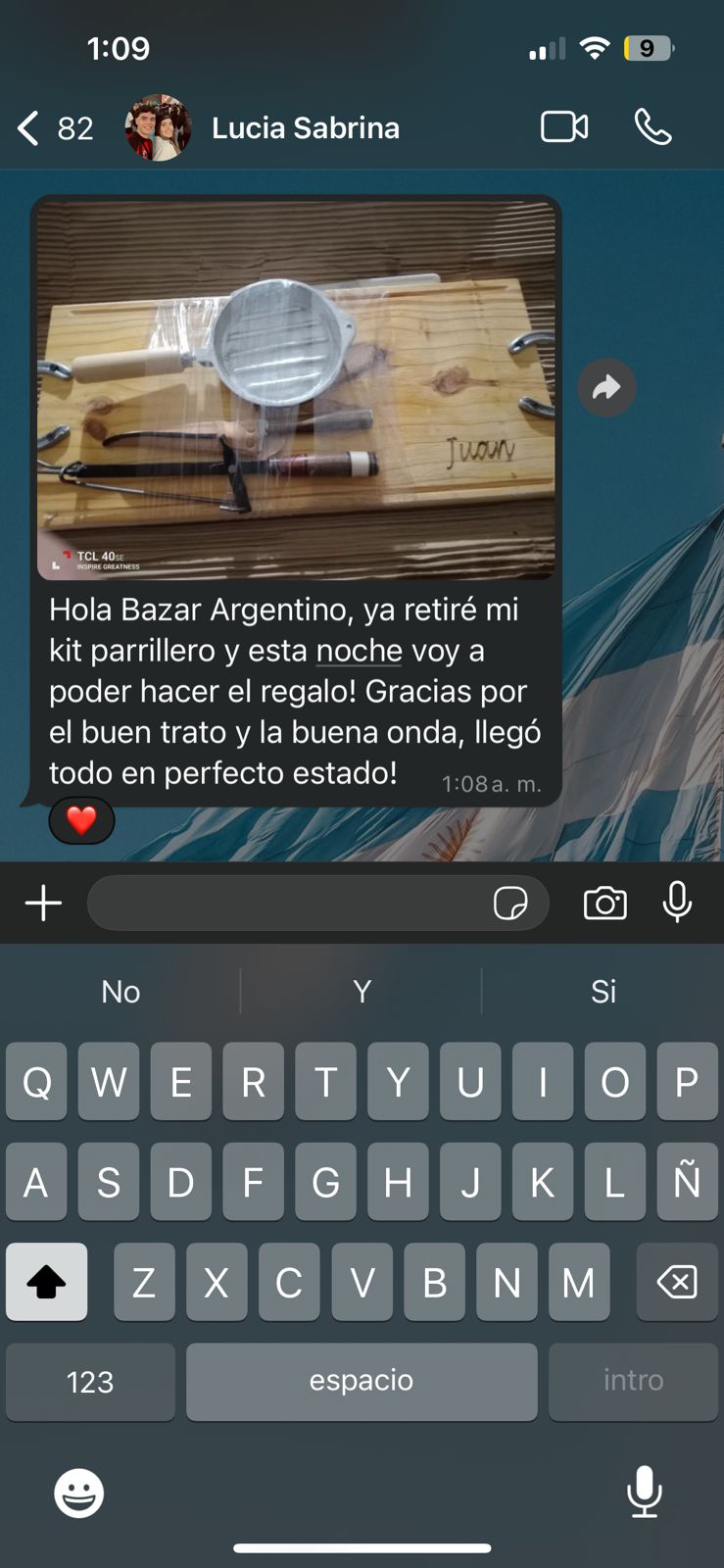Start a video call with Lucia Sabrina
This screenshot has height=1568, width=724.
564,127
